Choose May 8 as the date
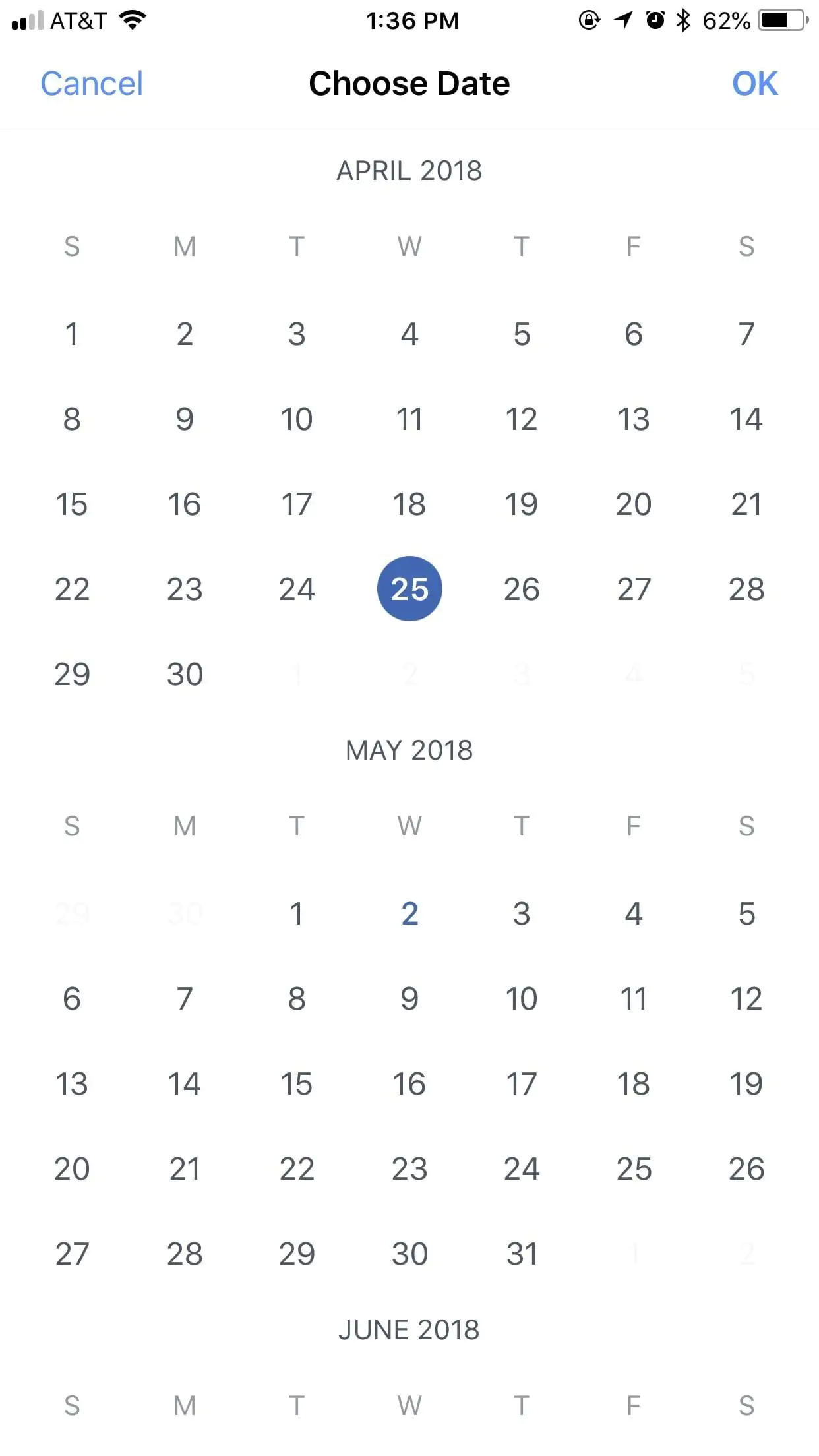 coord(297,999)
